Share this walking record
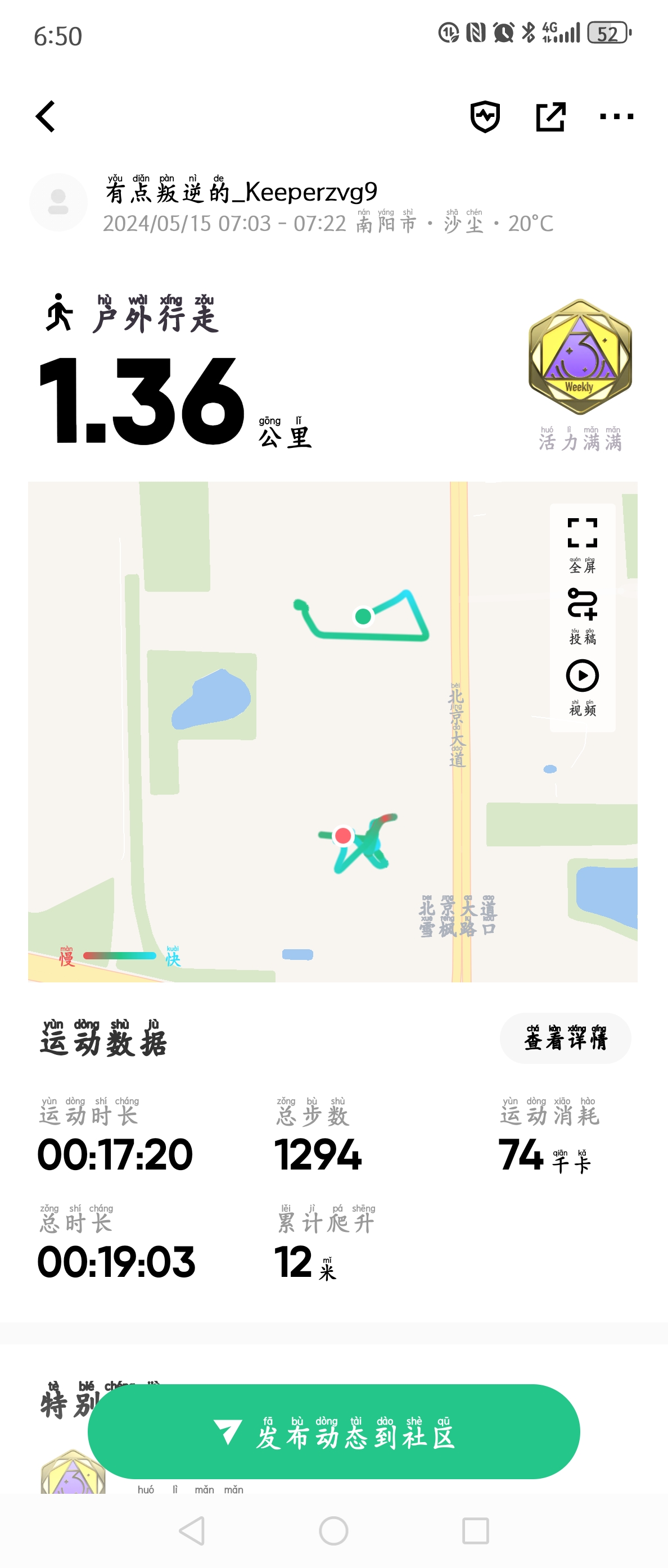The image size is (668, 1568). [x=550, y=117]
